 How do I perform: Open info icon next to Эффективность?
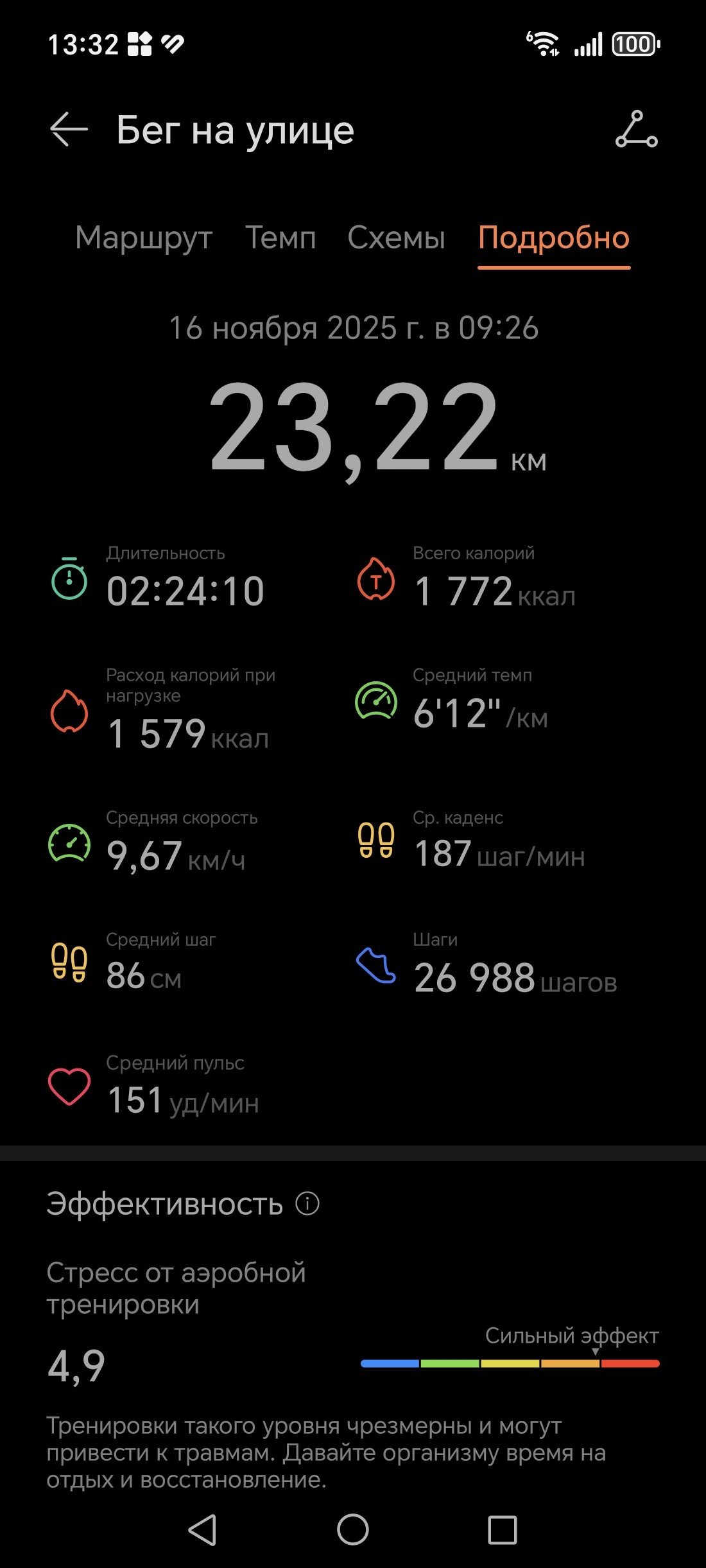pyautogui.click(x=307, y=1203)
